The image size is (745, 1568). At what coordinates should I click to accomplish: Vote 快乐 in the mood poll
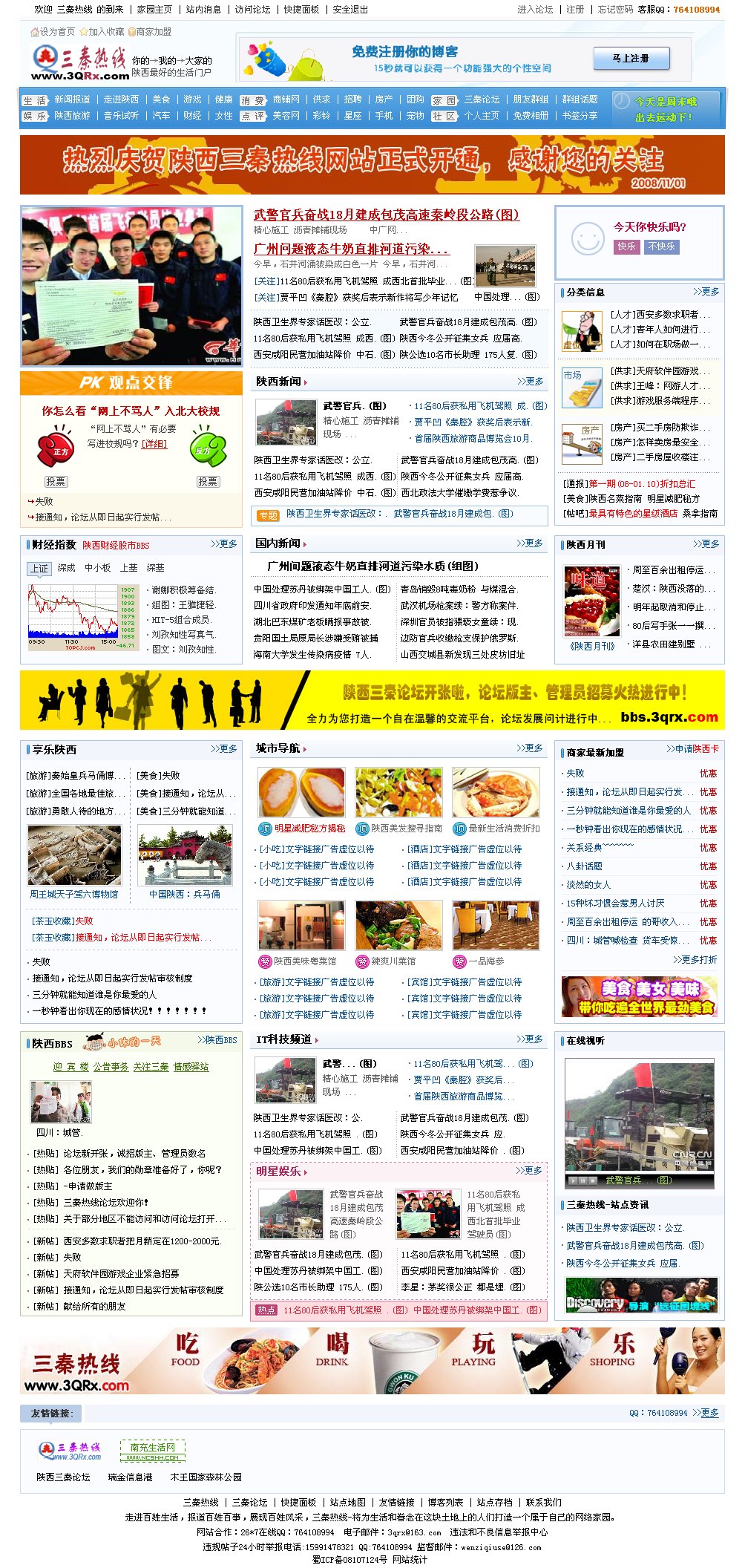click(626, 246)
